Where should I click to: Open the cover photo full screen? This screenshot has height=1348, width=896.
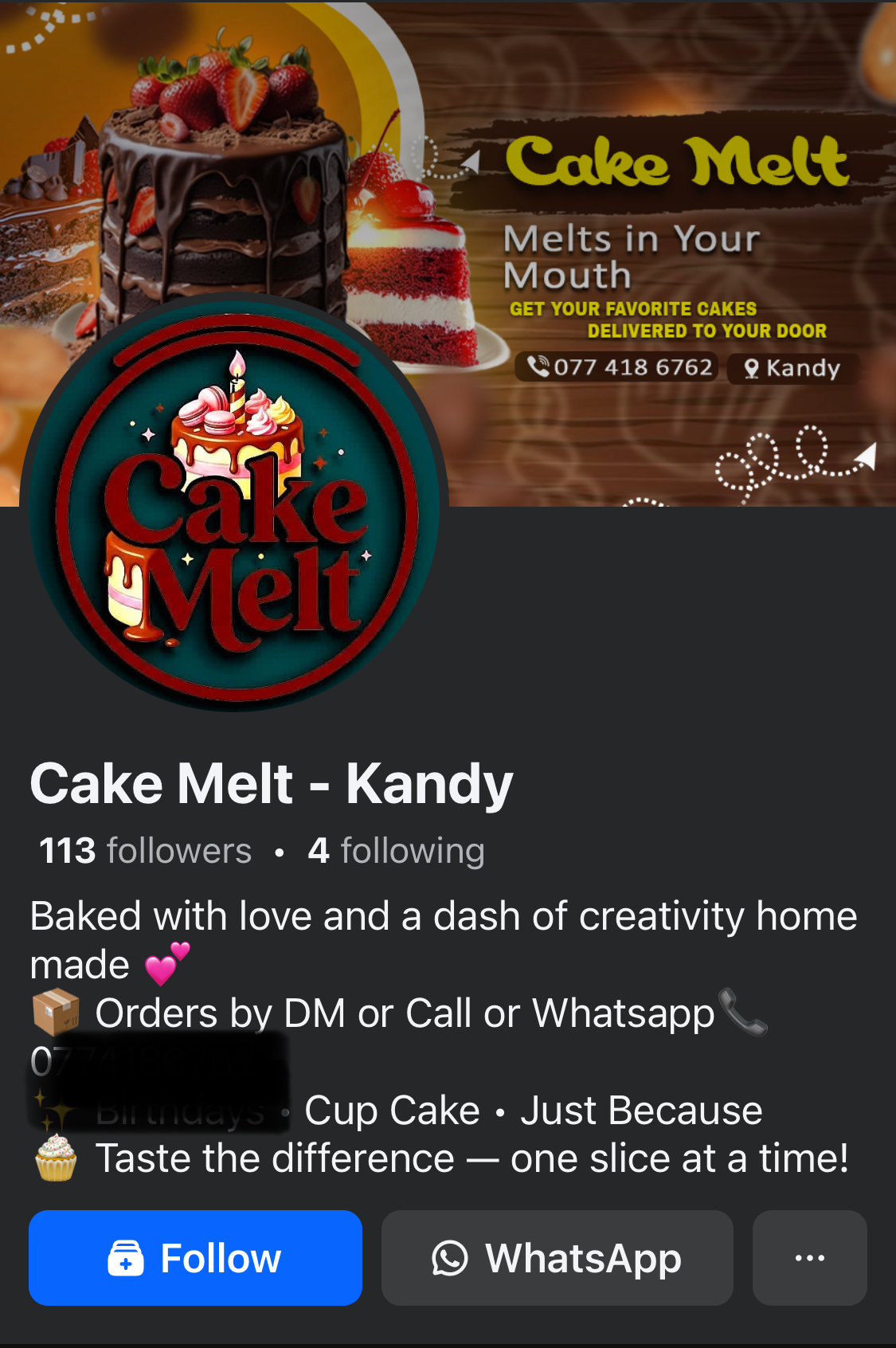pos(637,80)
